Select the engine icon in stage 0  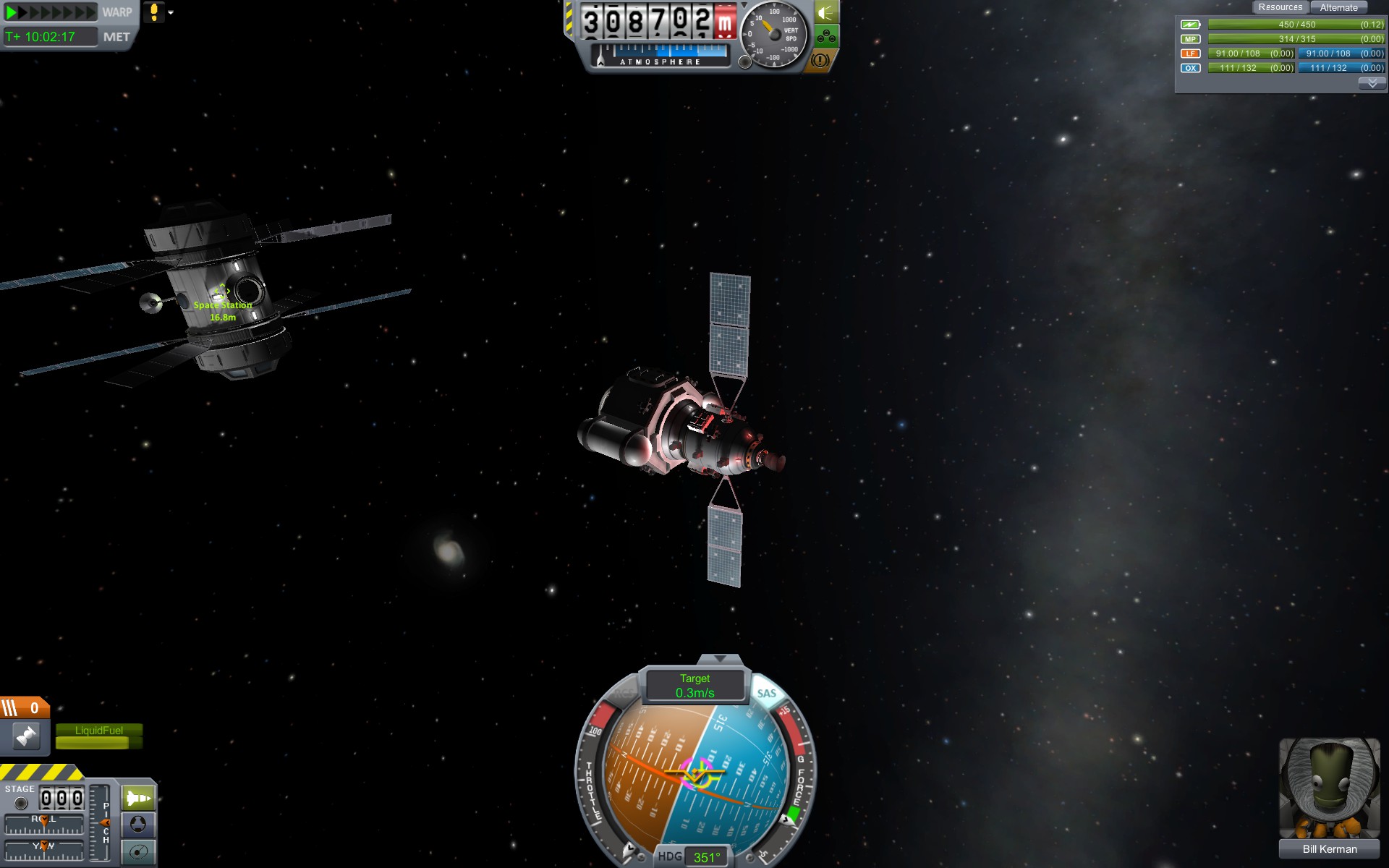26,737
